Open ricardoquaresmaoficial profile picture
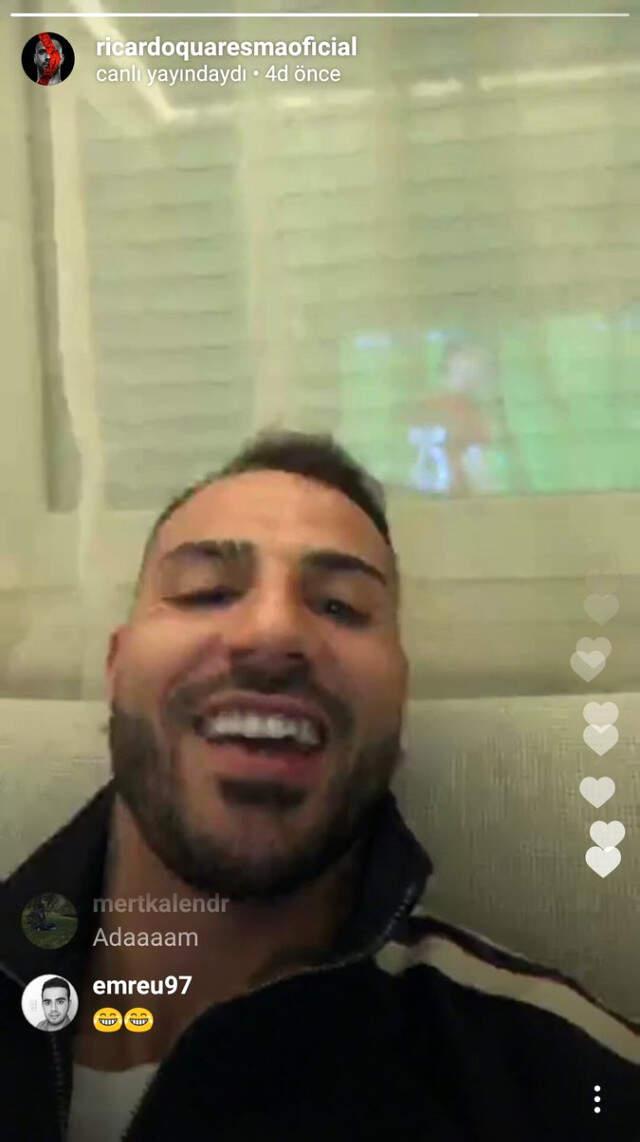Image resolution: width=640 pixels, height=1142 pixels. click(48, 58)
